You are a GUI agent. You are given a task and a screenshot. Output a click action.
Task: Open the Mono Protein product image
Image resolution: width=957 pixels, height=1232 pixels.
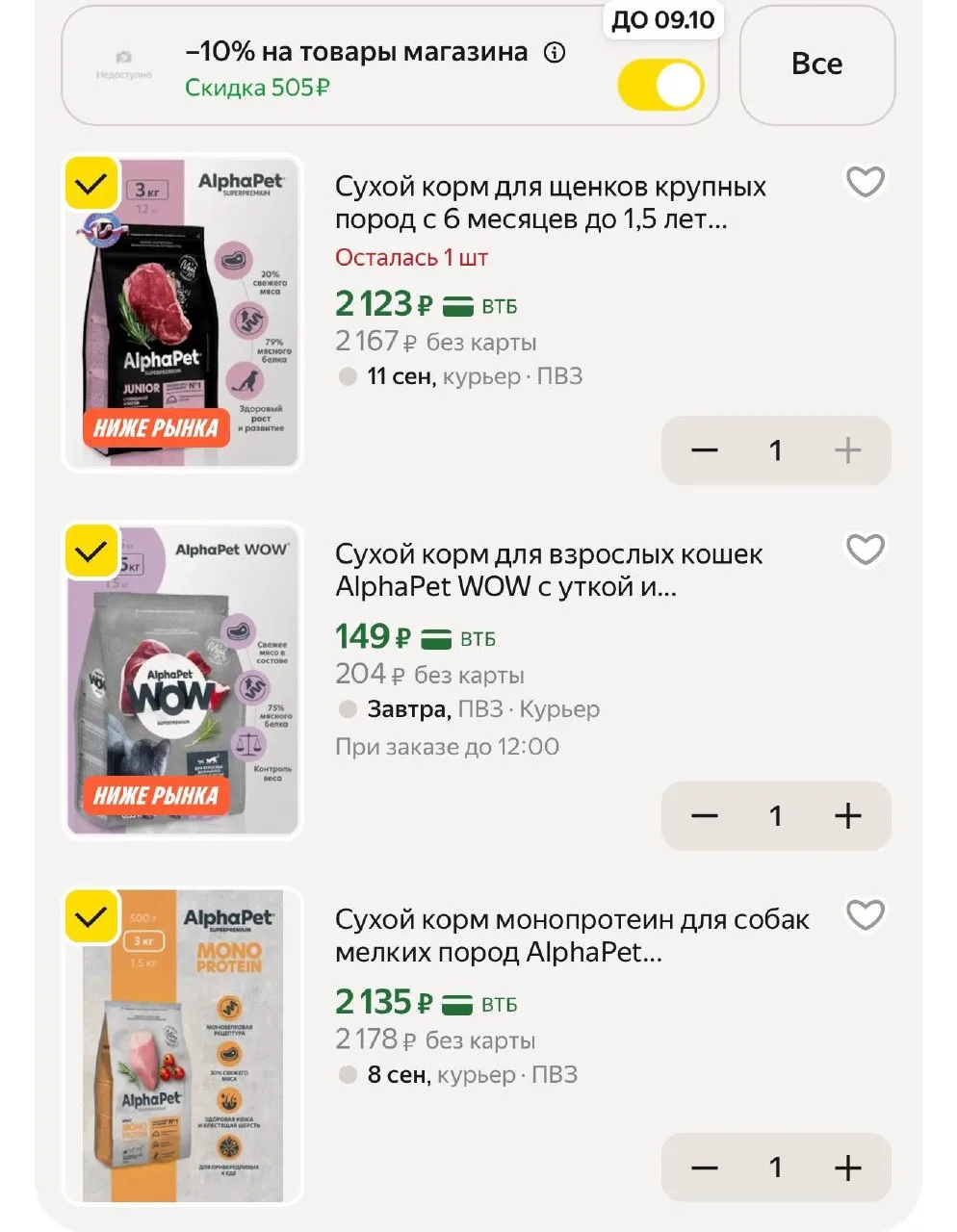point(182,1046)
